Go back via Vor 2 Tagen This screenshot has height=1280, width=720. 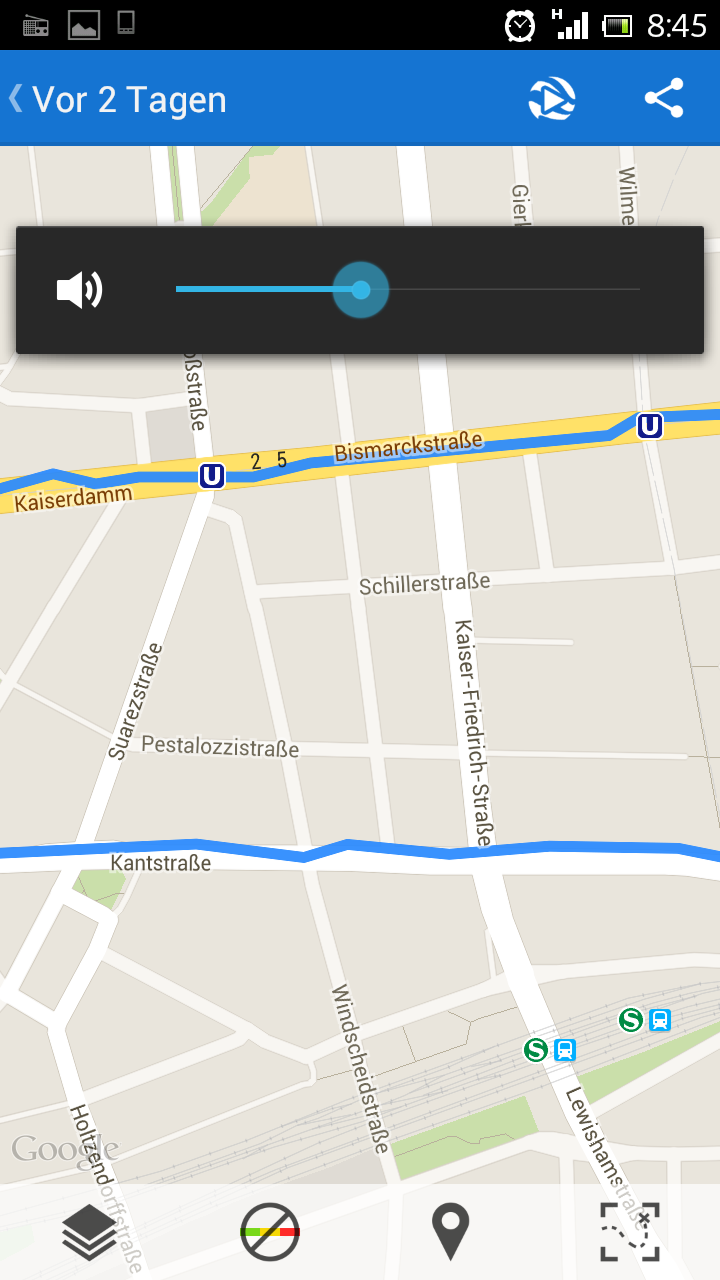[115, 100]
